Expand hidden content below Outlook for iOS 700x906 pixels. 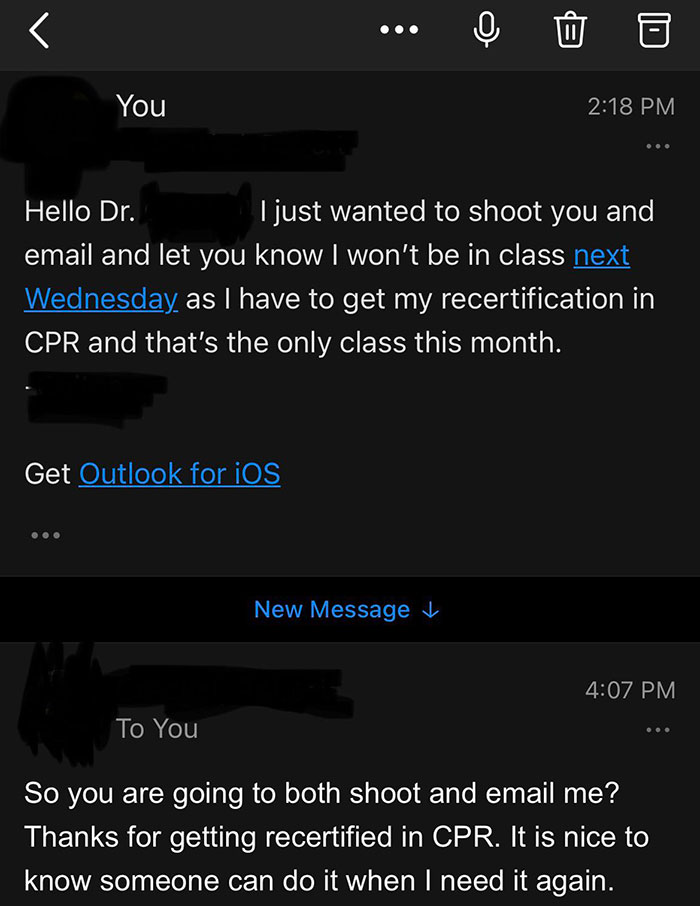click(44, 535)
